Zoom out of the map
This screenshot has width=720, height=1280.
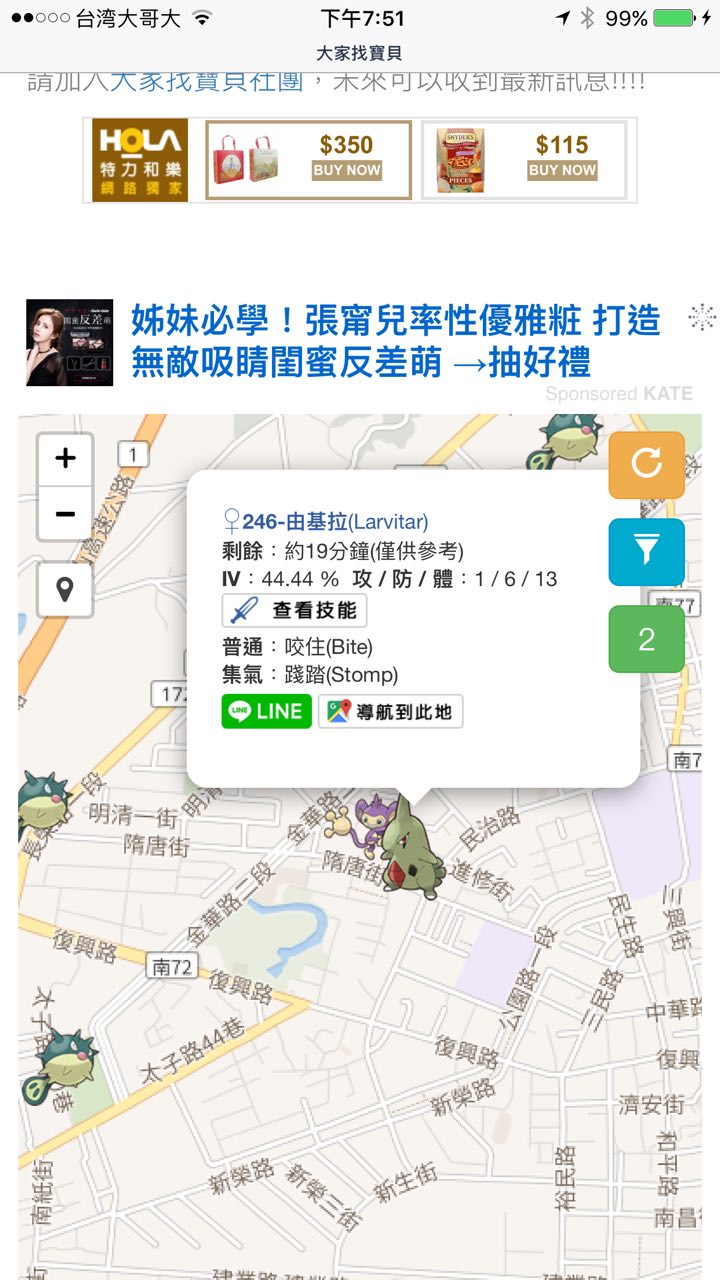pos(65,514)
